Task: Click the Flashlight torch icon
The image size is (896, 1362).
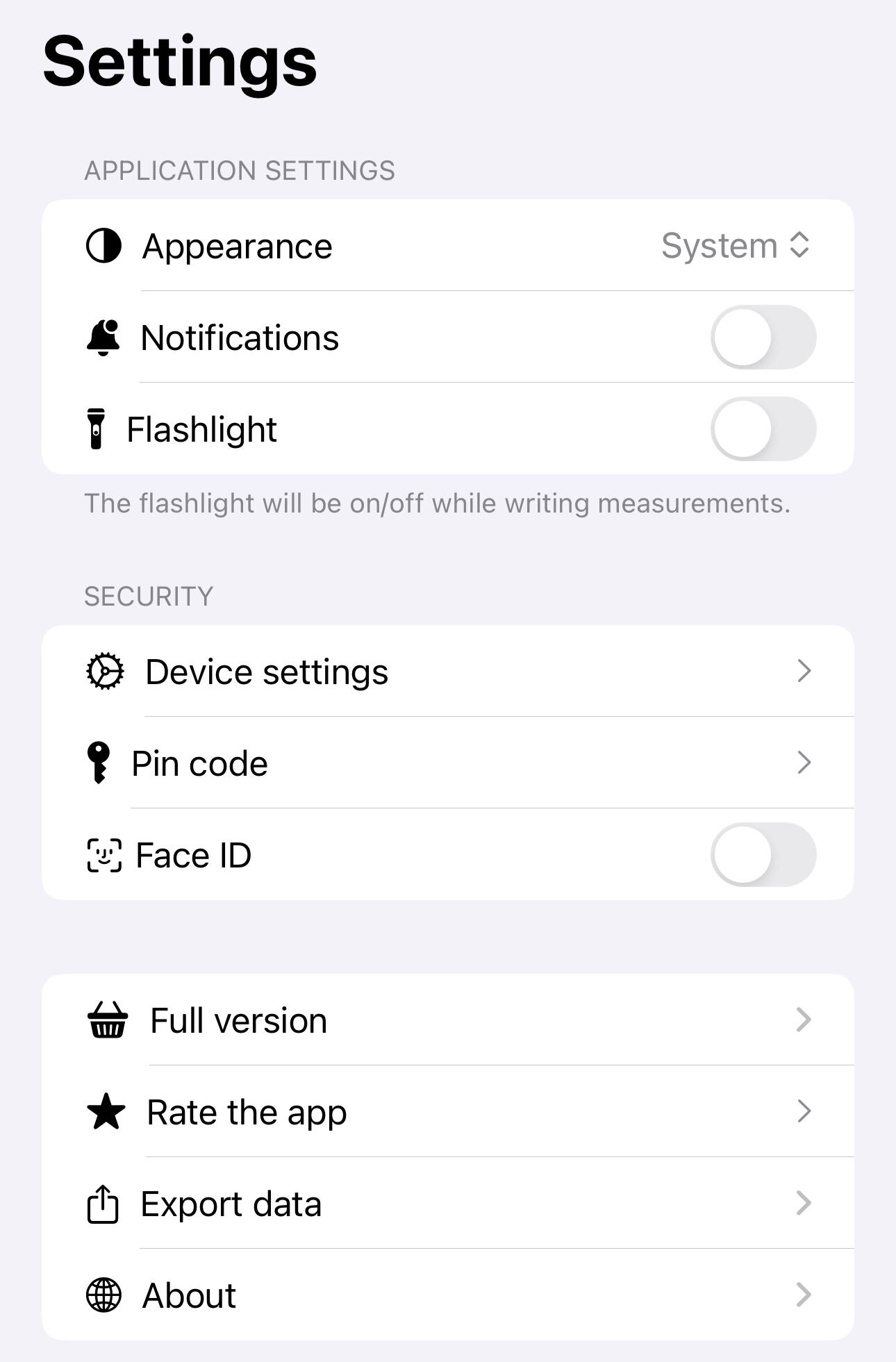Action: pyautogui.click(x=97, y=429)
